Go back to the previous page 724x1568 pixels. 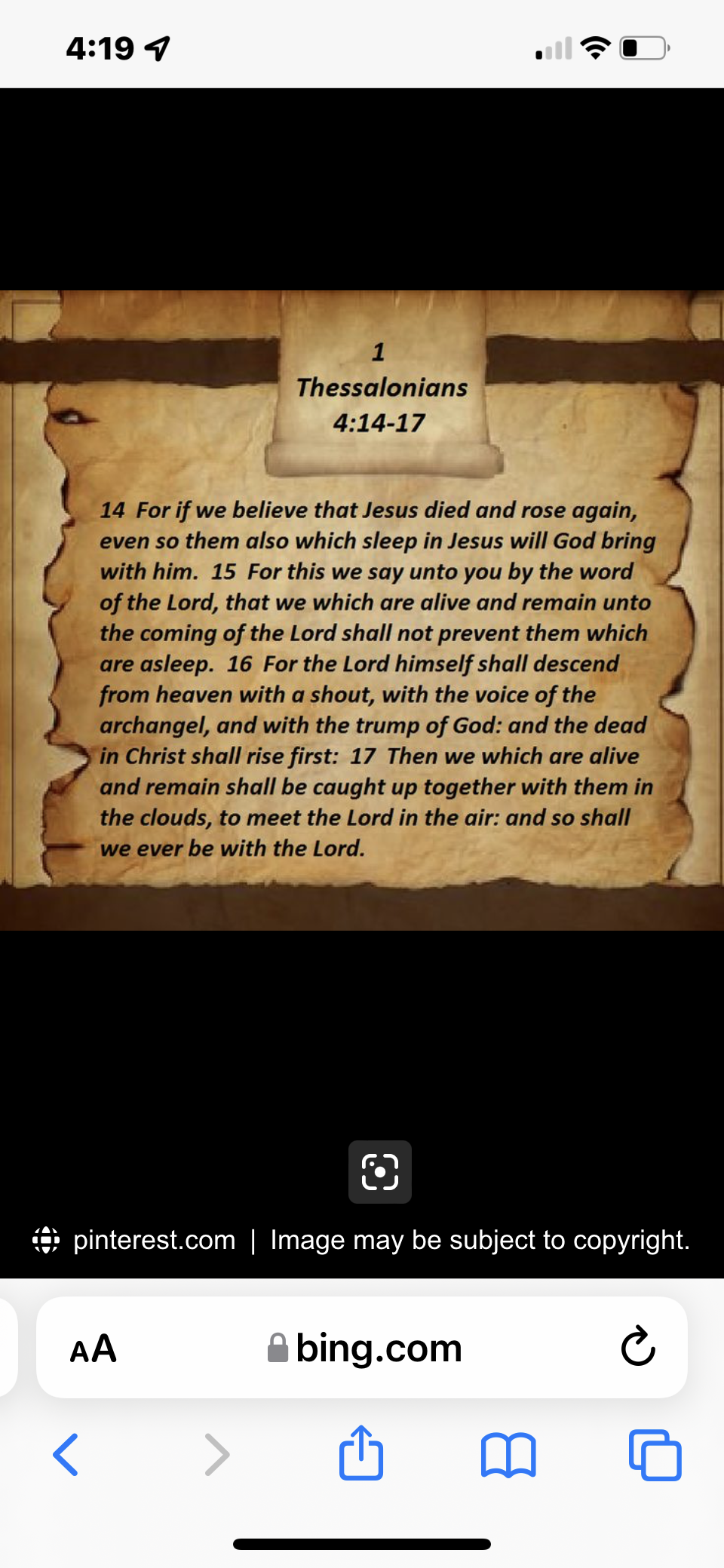tap(66, 1454)
